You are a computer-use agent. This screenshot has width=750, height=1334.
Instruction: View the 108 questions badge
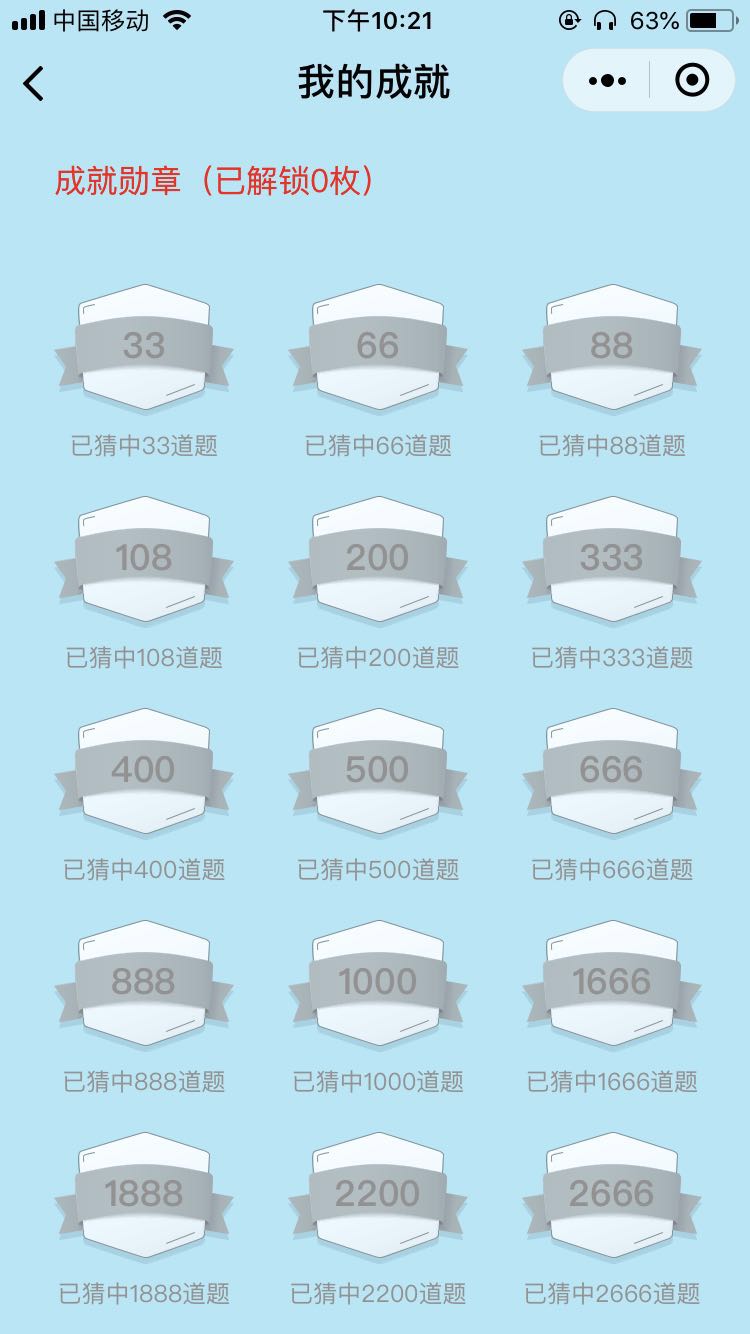point(144,560)
